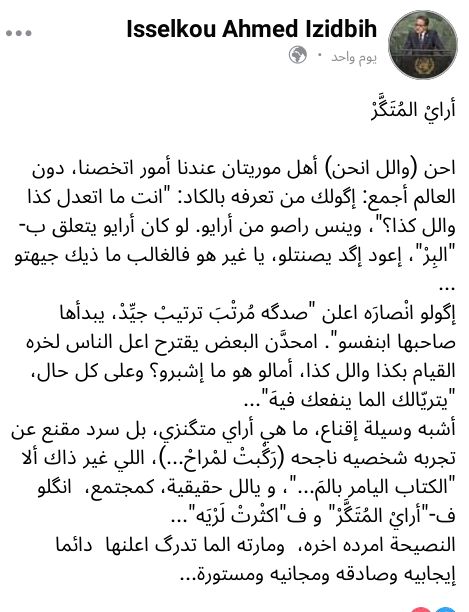
Task: Tap the author name Isselkou Ahmed Izidbih
Action: (x=252, y=29)
